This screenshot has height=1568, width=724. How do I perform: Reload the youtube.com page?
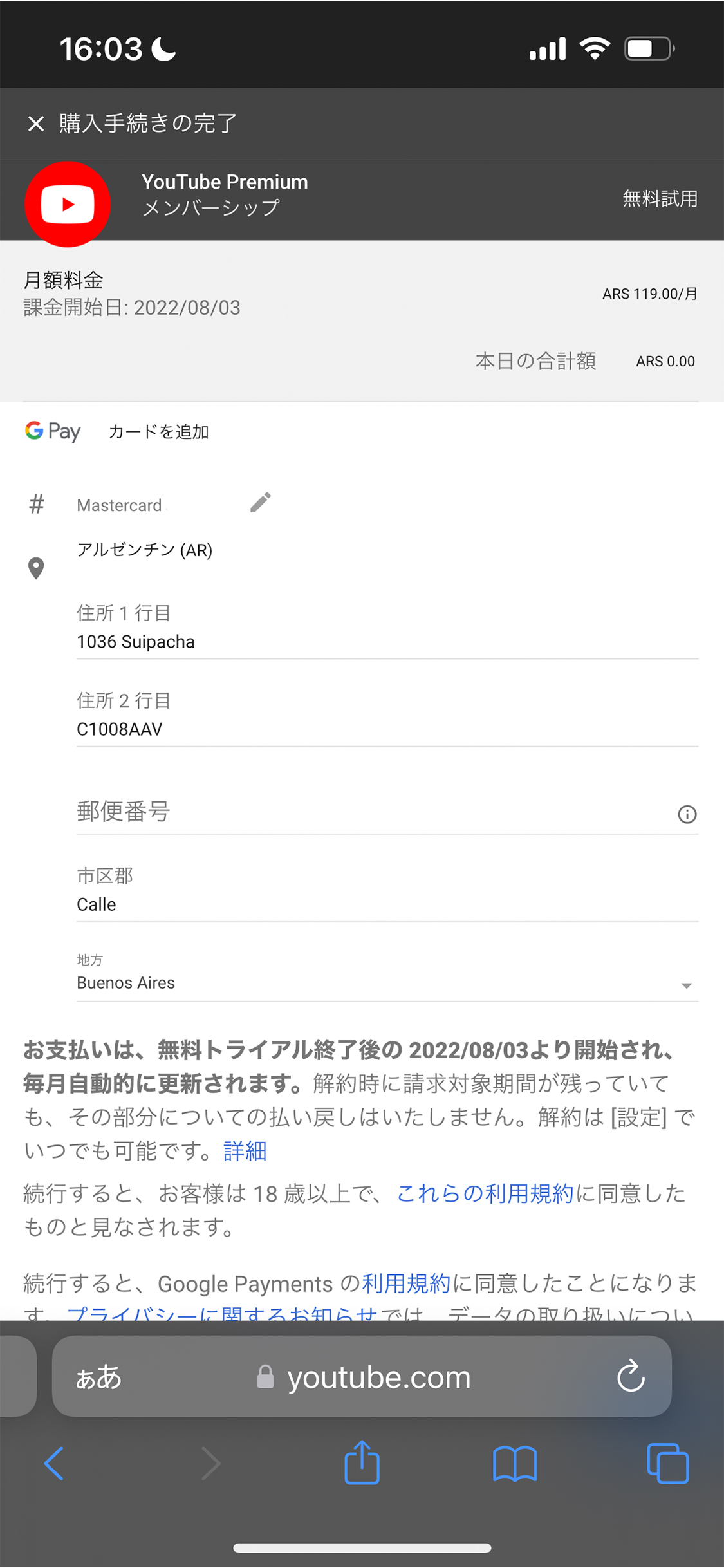(631, 1376)
